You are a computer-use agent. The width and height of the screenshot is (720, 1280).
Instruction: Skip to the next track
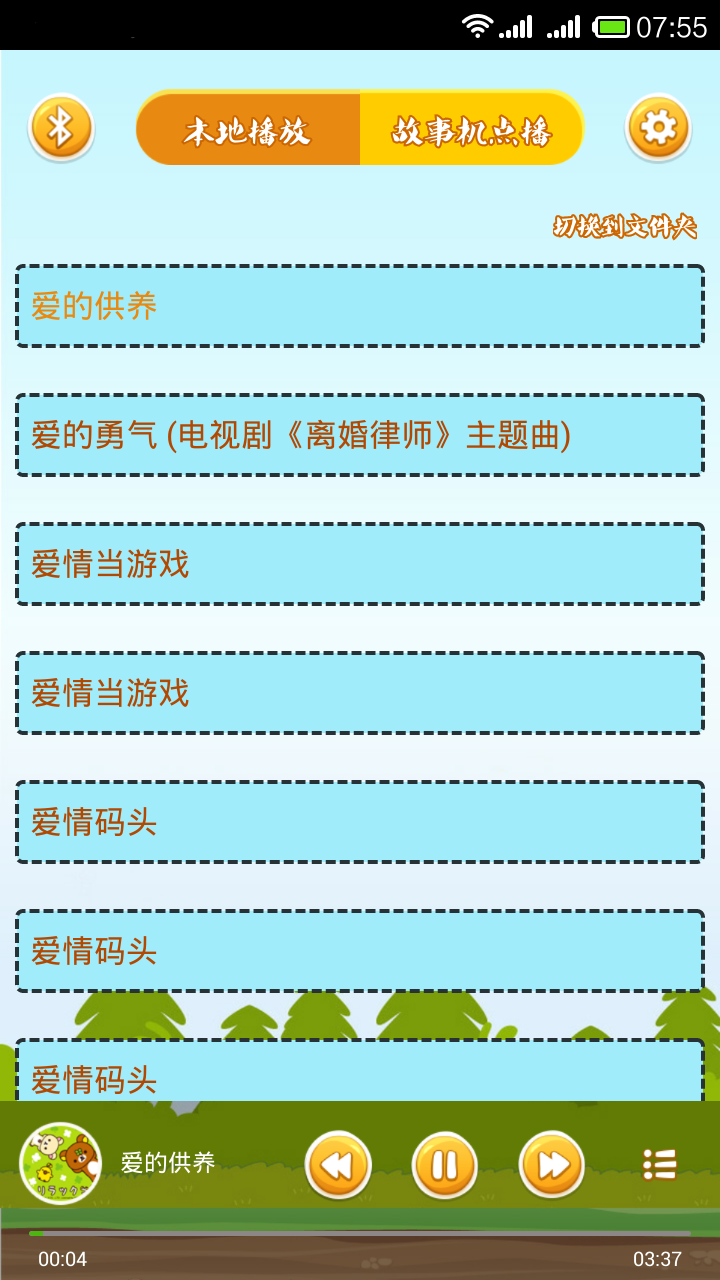tap(551, 1165)
